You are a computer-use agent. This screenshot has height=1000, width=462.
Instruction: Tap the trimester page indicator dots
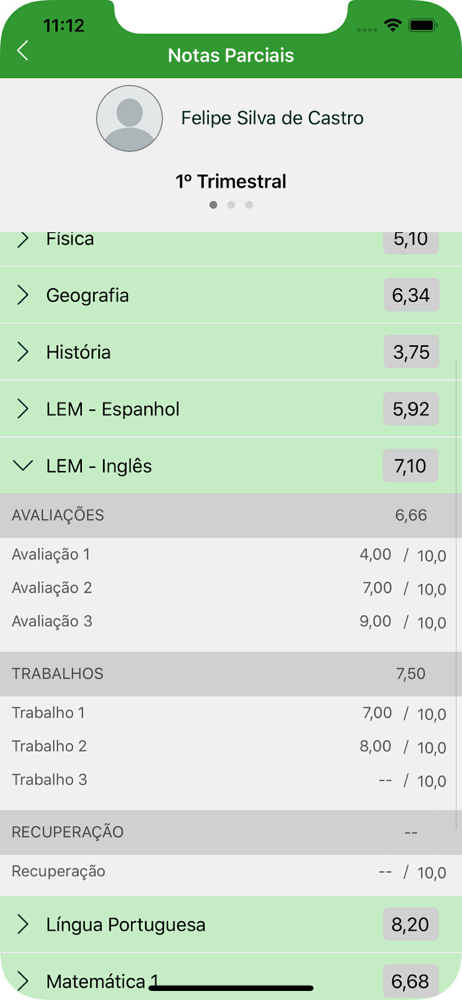click(x=231, y=205)
